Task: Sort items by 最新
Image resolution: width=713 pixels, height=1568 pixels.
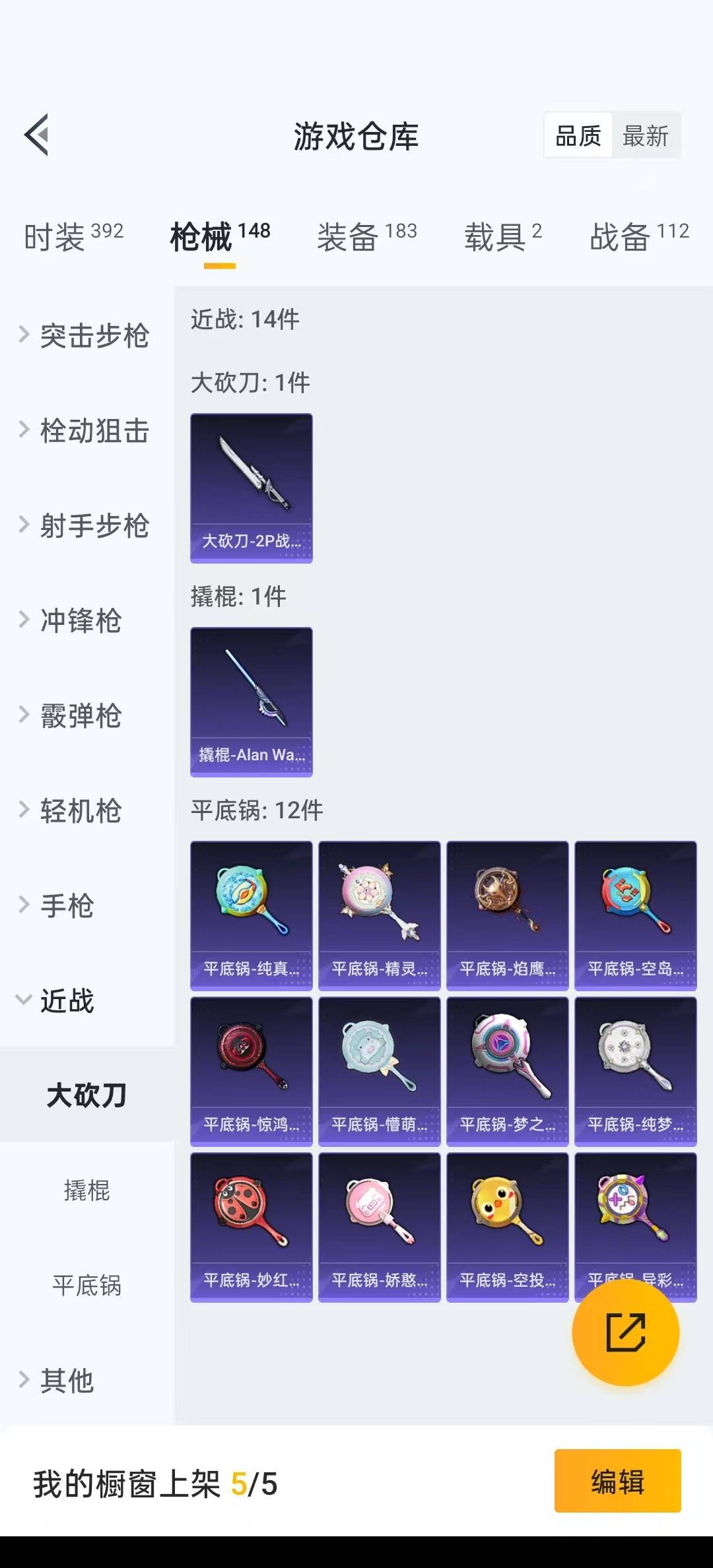Action: [645, 136]
